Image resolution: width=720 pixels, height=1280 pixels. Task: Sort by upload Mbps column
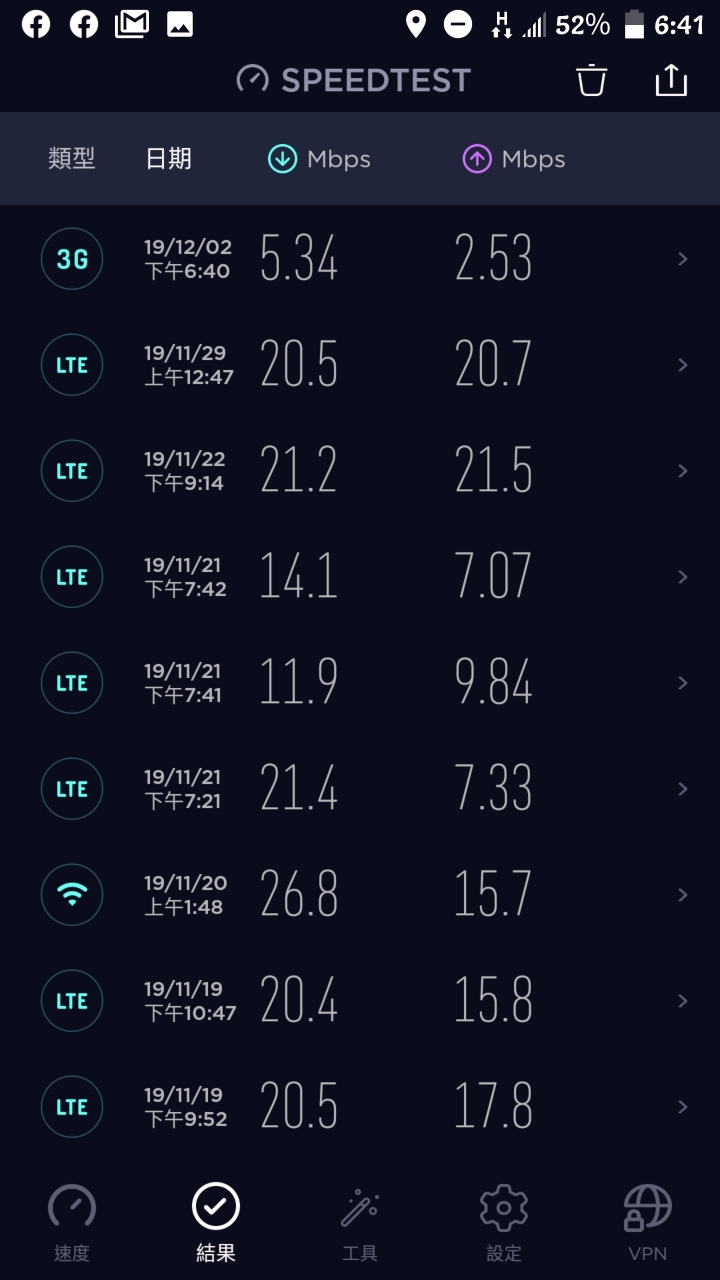pyautogui.click(x=514, y=159)
